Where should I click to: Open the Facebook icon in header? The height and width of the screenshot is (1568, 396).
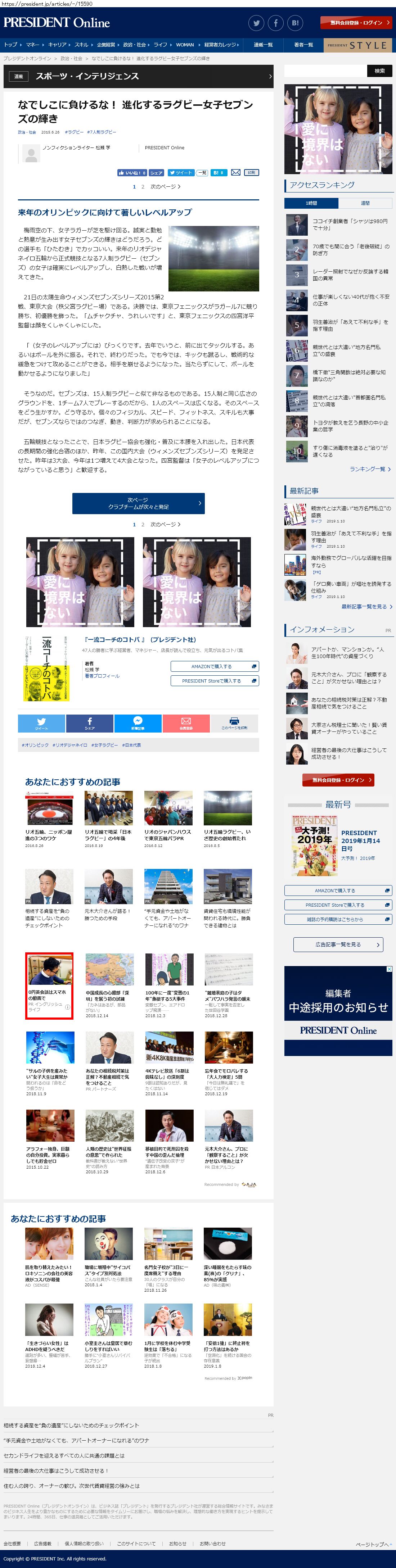coord(275,23)
